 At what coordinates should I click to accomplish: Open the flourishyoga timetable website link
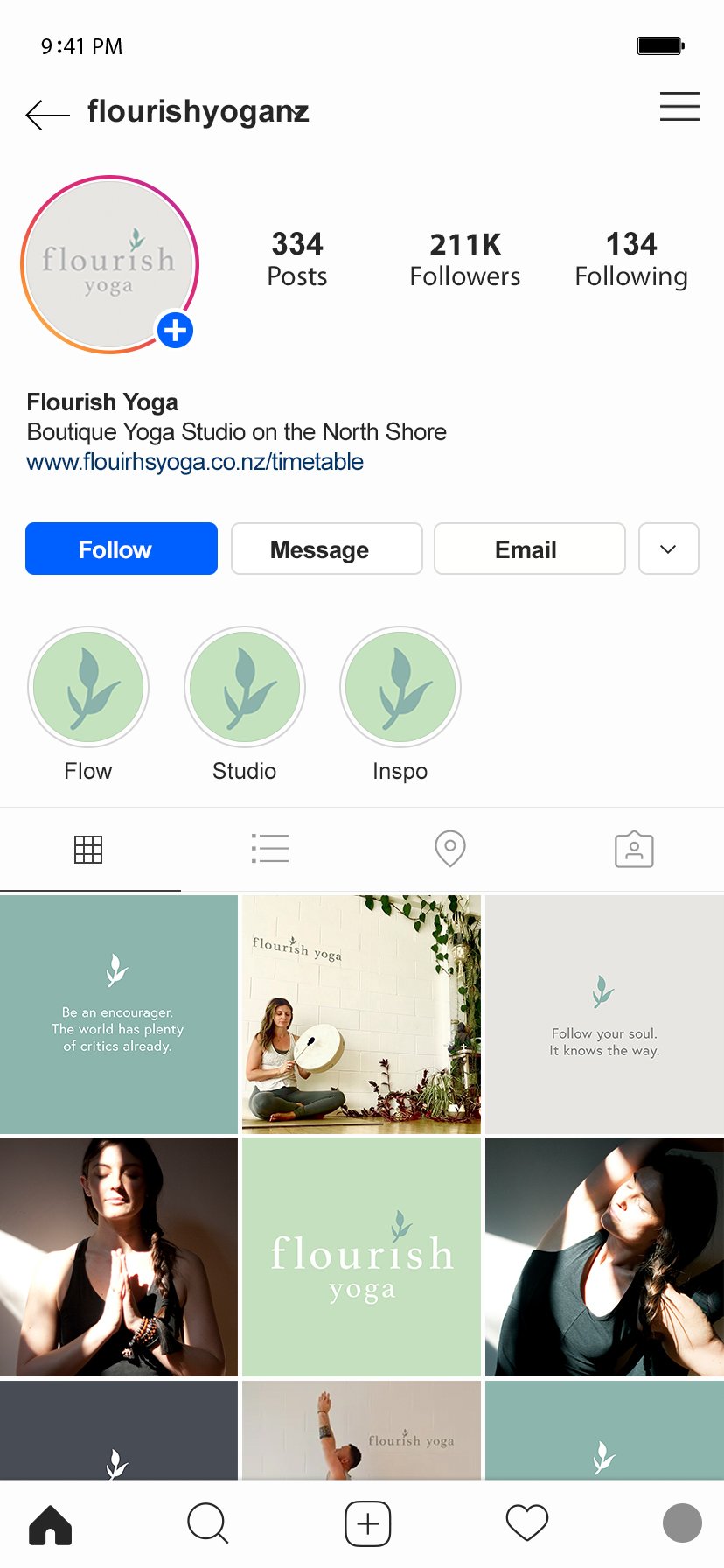coord(195,462)
